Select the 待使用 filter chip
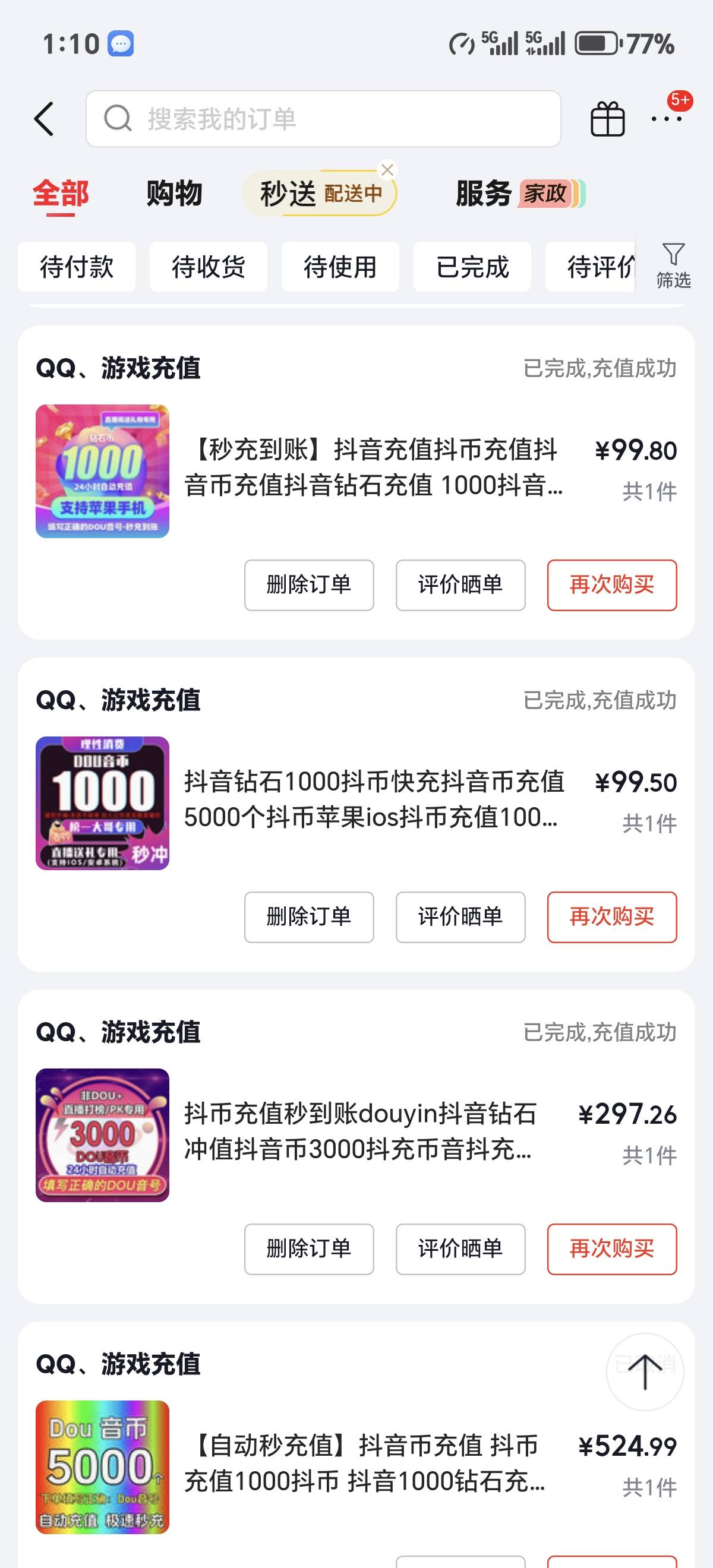This screenshot has height=1568, width=713. point(340,267)
